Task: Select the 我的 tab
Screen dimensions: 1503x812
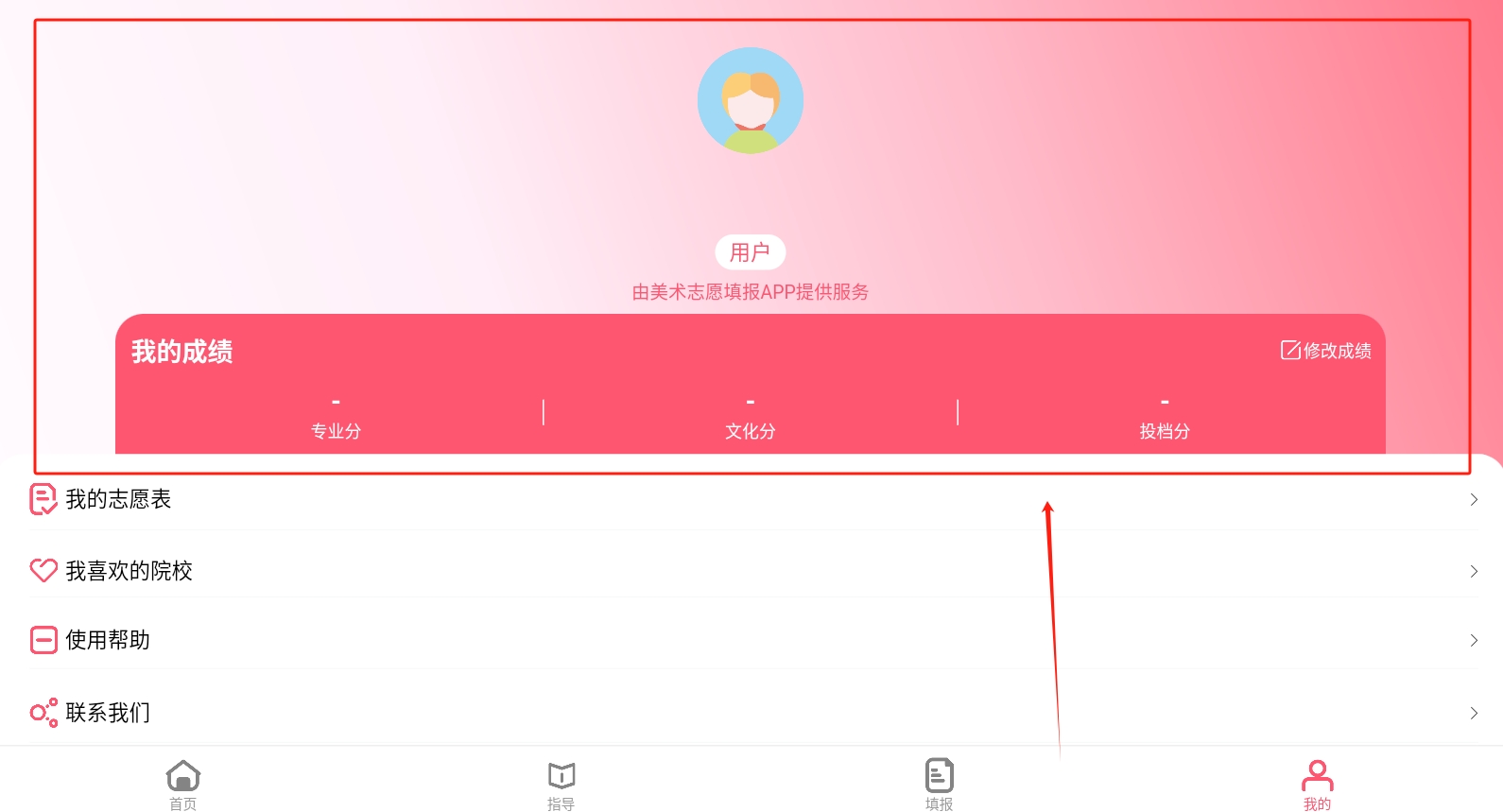Action: [x=1317, y=785]
